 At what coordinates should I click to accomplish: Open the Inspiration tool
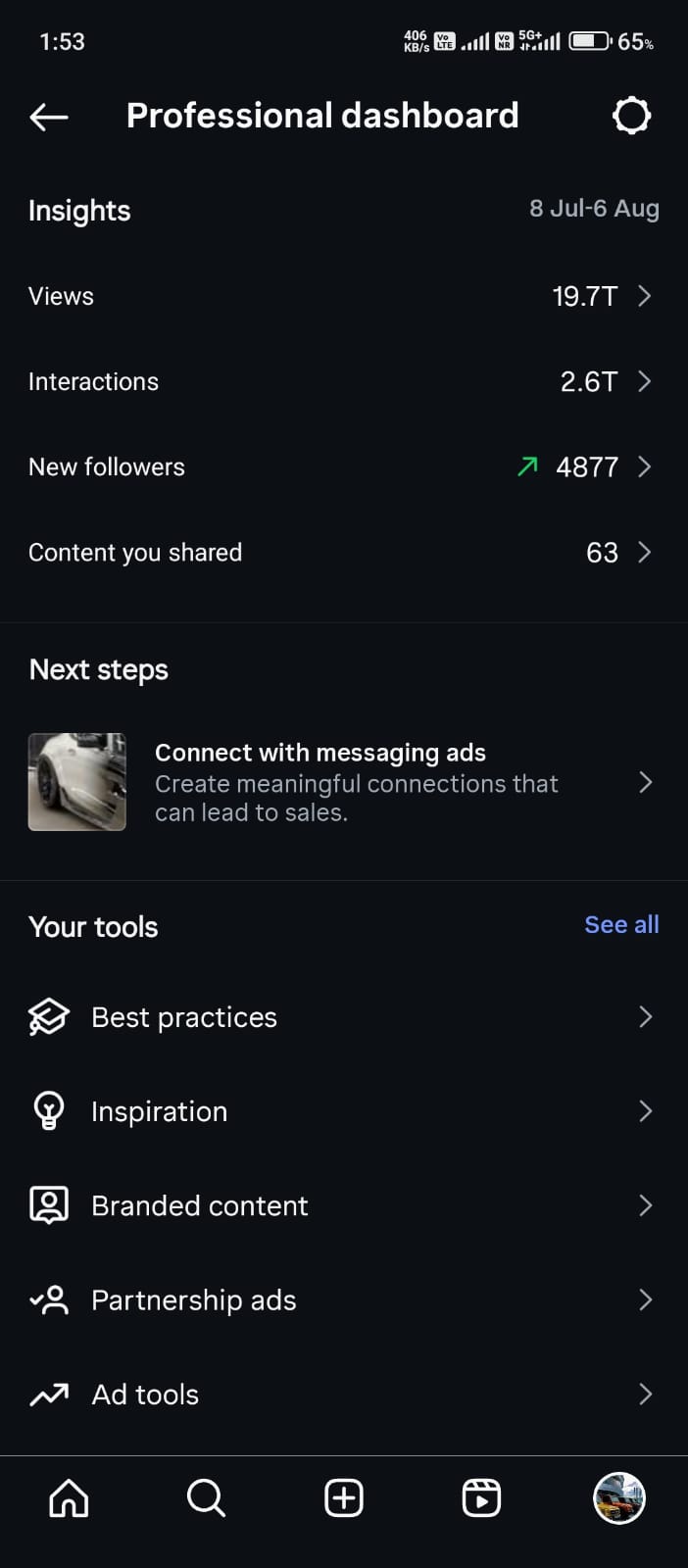click(x=343, y=1111)
